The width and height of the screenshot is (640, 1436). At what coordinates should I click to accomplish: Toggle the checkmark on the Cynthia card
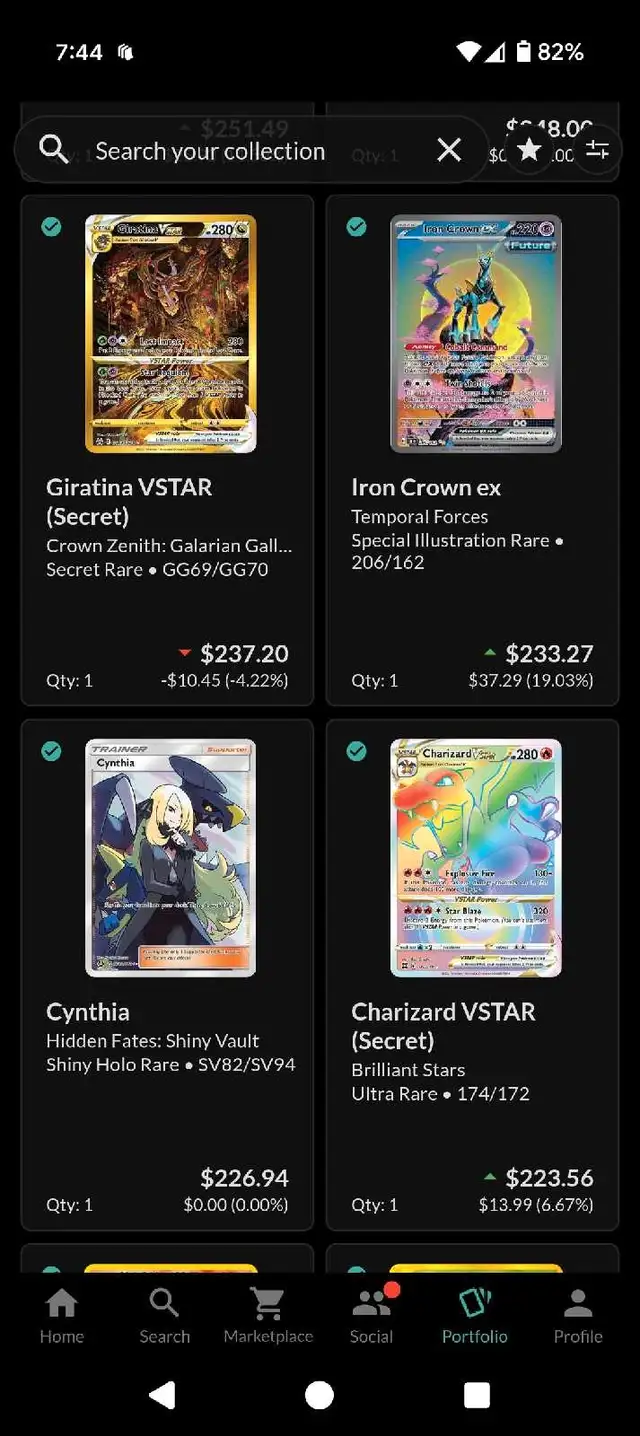(x=51, y=751)
